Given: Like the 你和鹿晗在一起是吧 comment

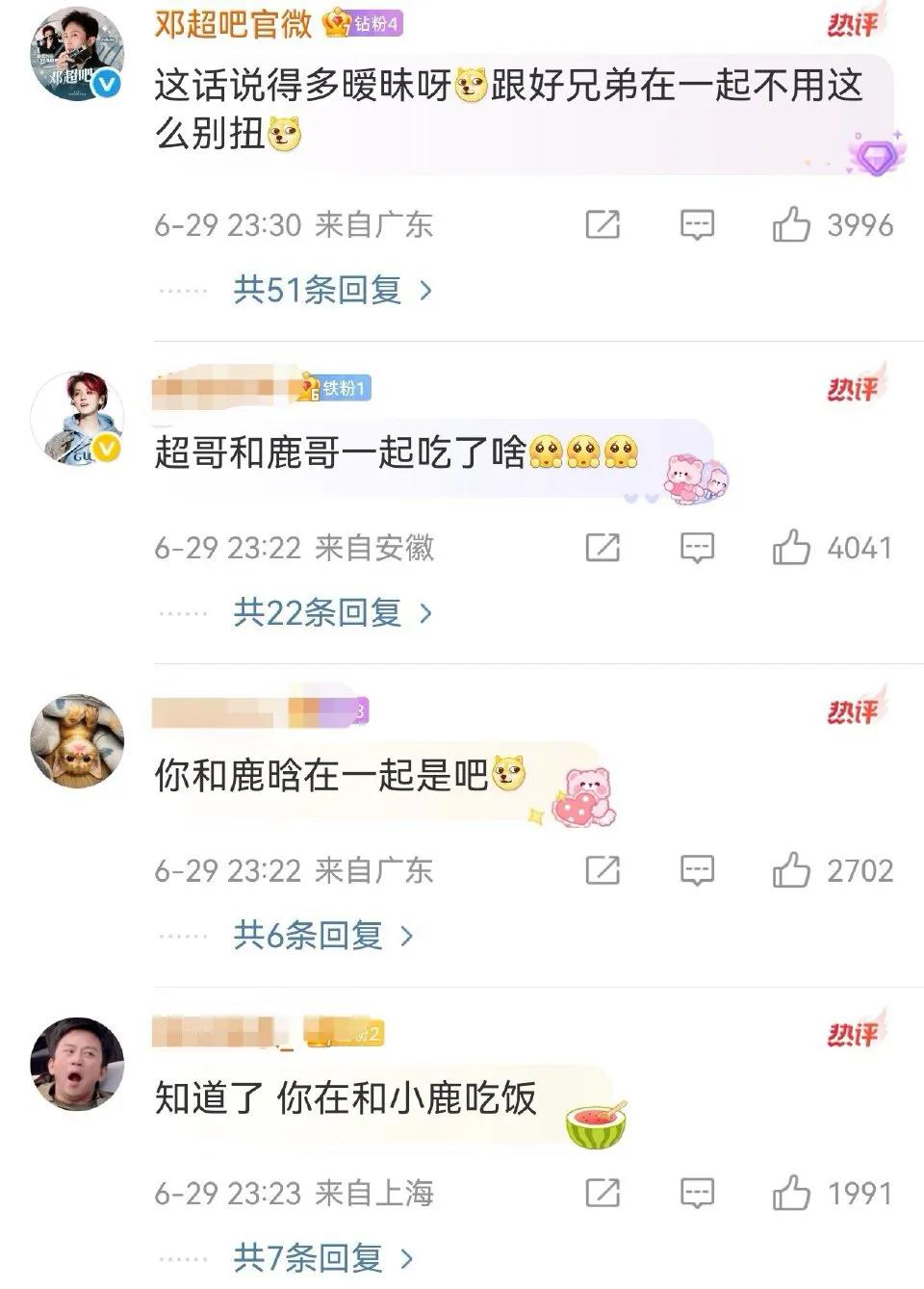Looking at the screenshot, I should [791, 871].
